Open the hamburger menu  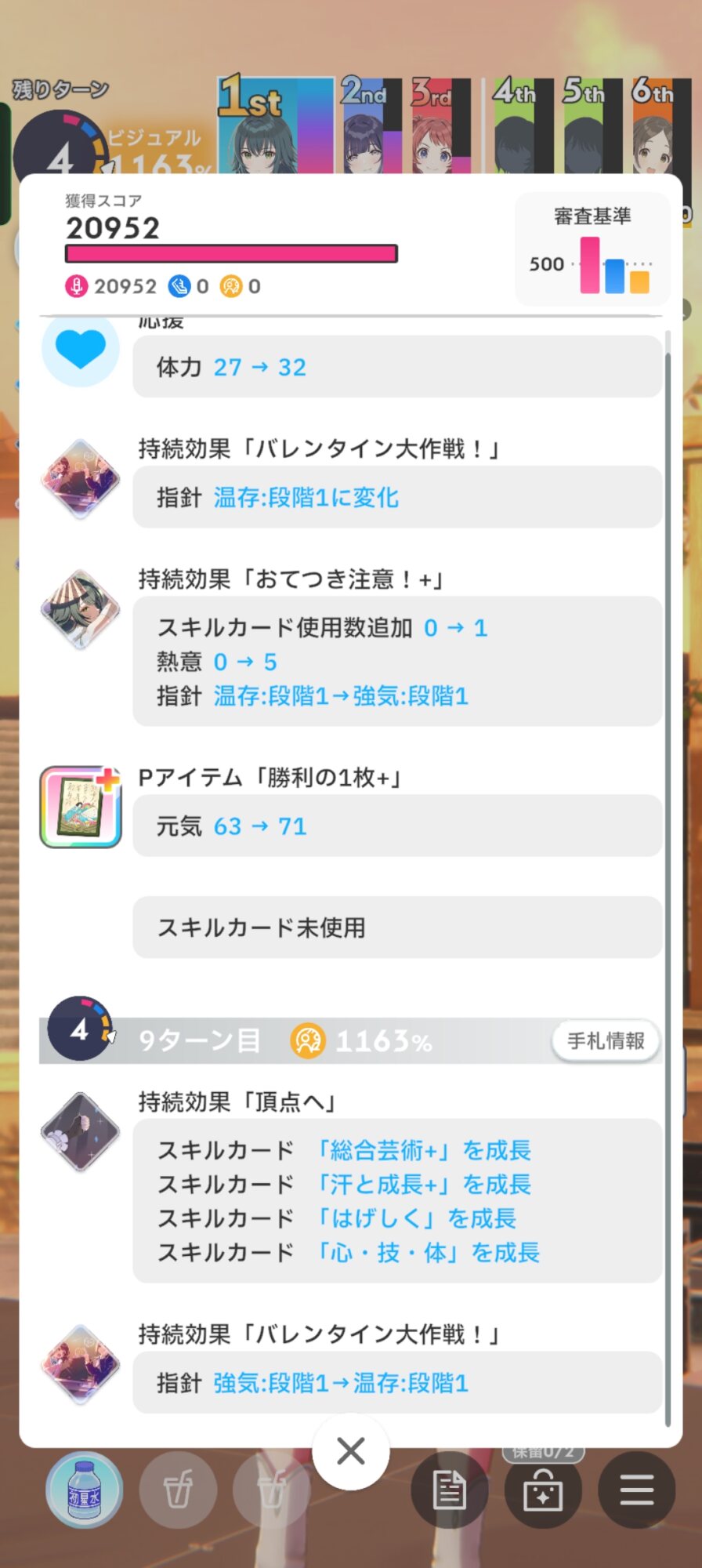(636, 1490)
